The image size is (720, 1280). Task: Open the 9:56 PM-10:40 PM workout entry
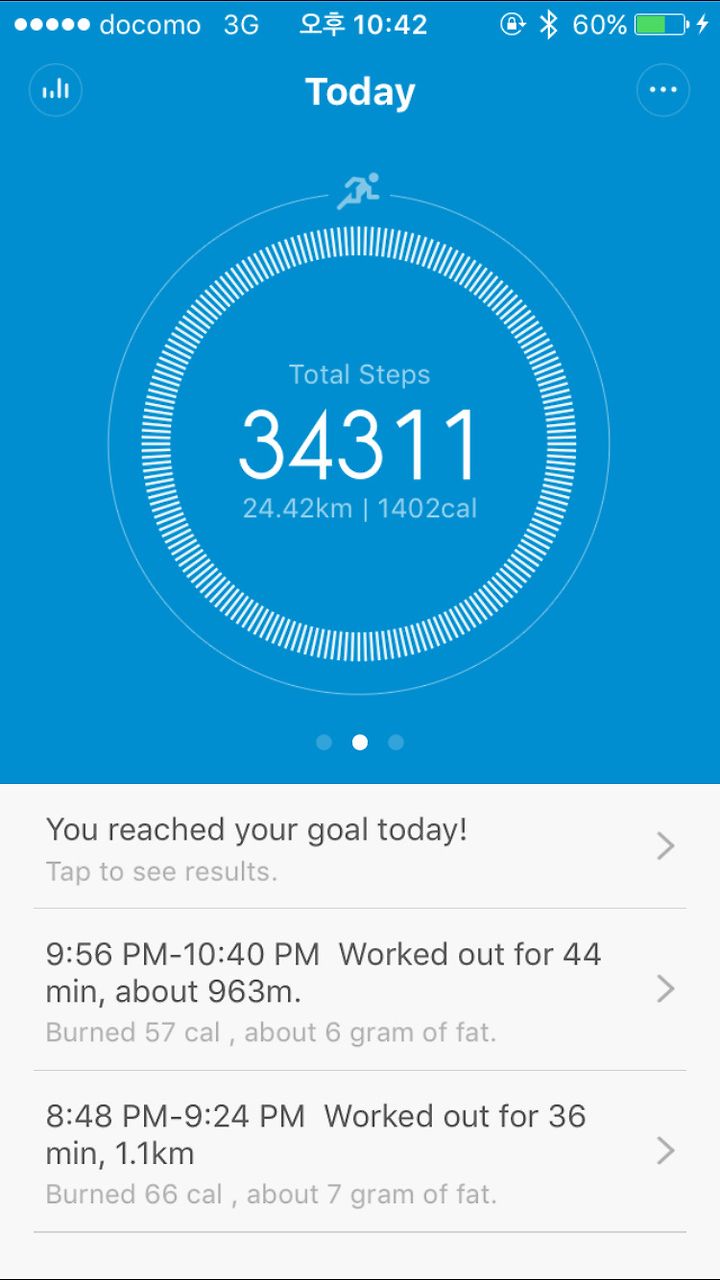tap(360, 990)
